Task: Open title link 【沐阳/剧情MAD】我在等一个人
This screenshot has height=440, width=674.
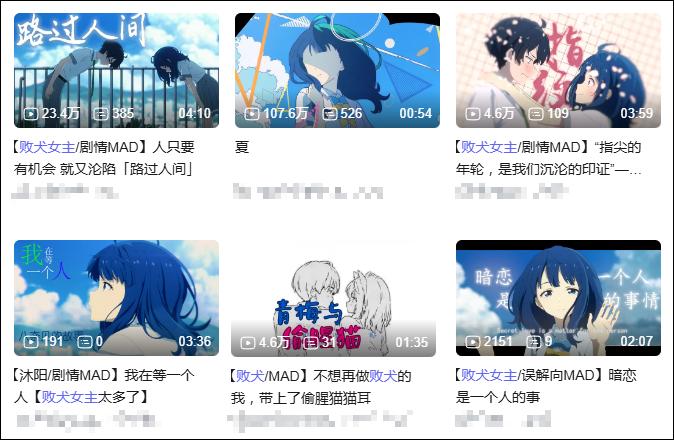Action: pyautogui.click(x=105, y=386)
